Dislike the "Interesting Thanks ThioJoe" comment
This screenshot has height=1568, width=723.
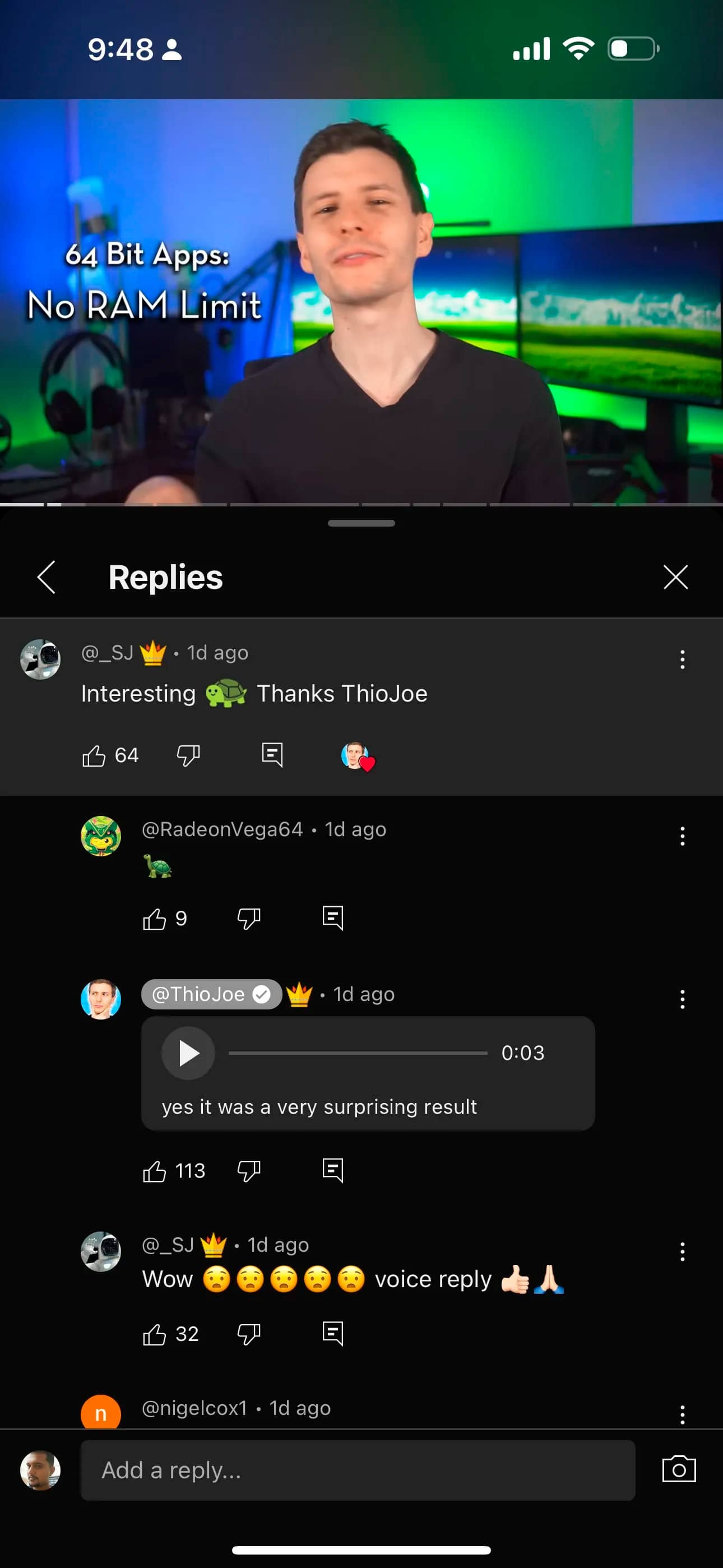188,755
